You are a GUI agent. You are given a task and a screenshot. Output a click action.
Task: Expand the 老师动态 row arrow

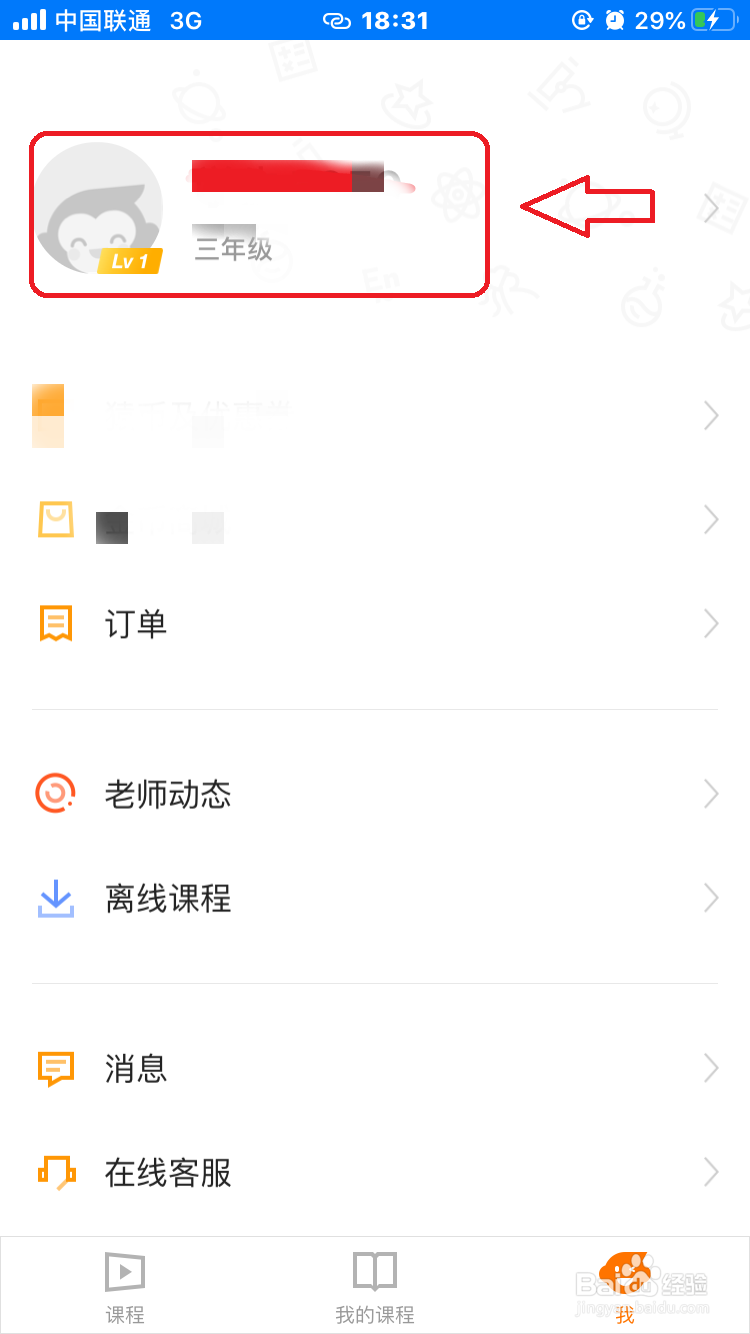pyautogui.click(x=711, y=793)
